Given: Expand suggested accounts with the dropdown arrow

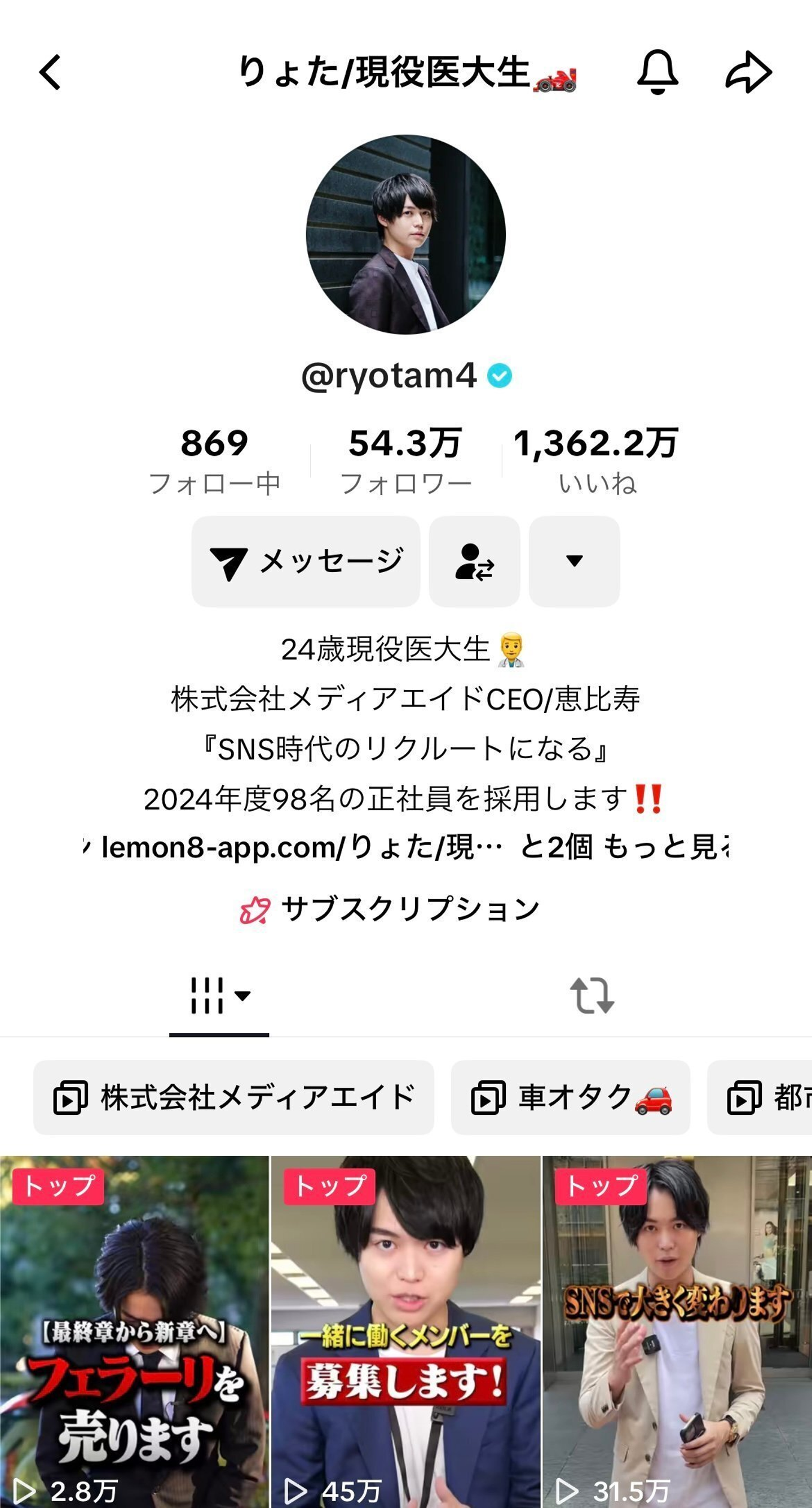Looking at the screenshot, I should [575, 561].
